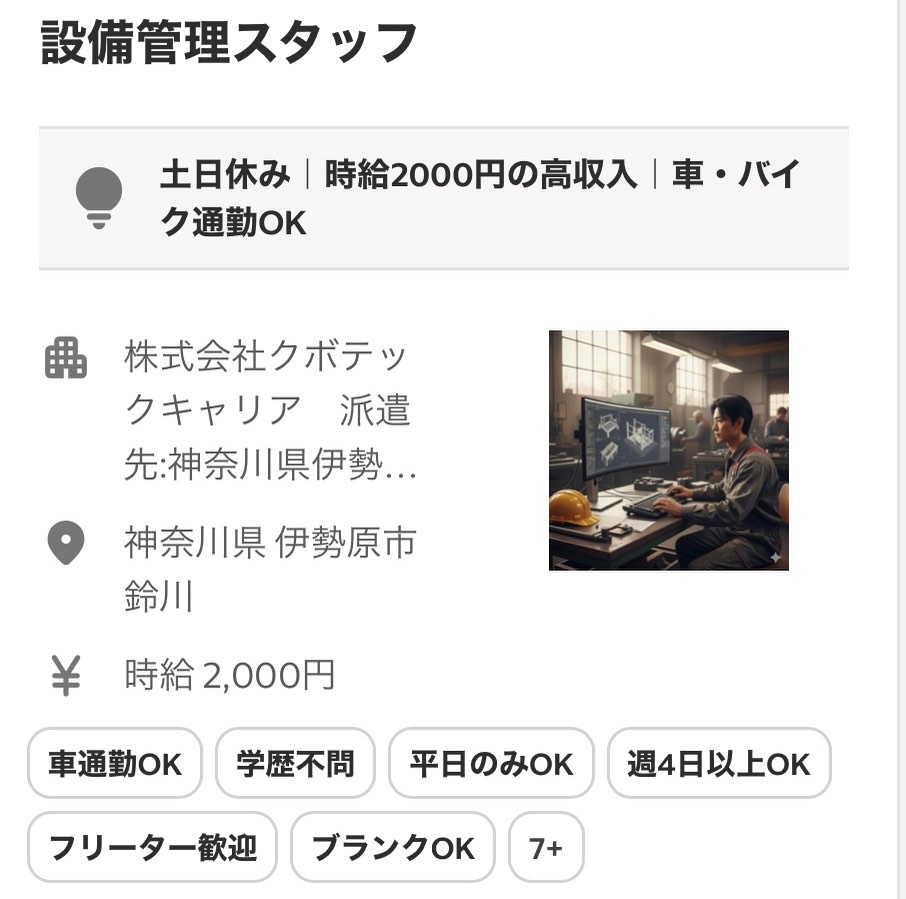Select the ブランクOK tag

393,848
